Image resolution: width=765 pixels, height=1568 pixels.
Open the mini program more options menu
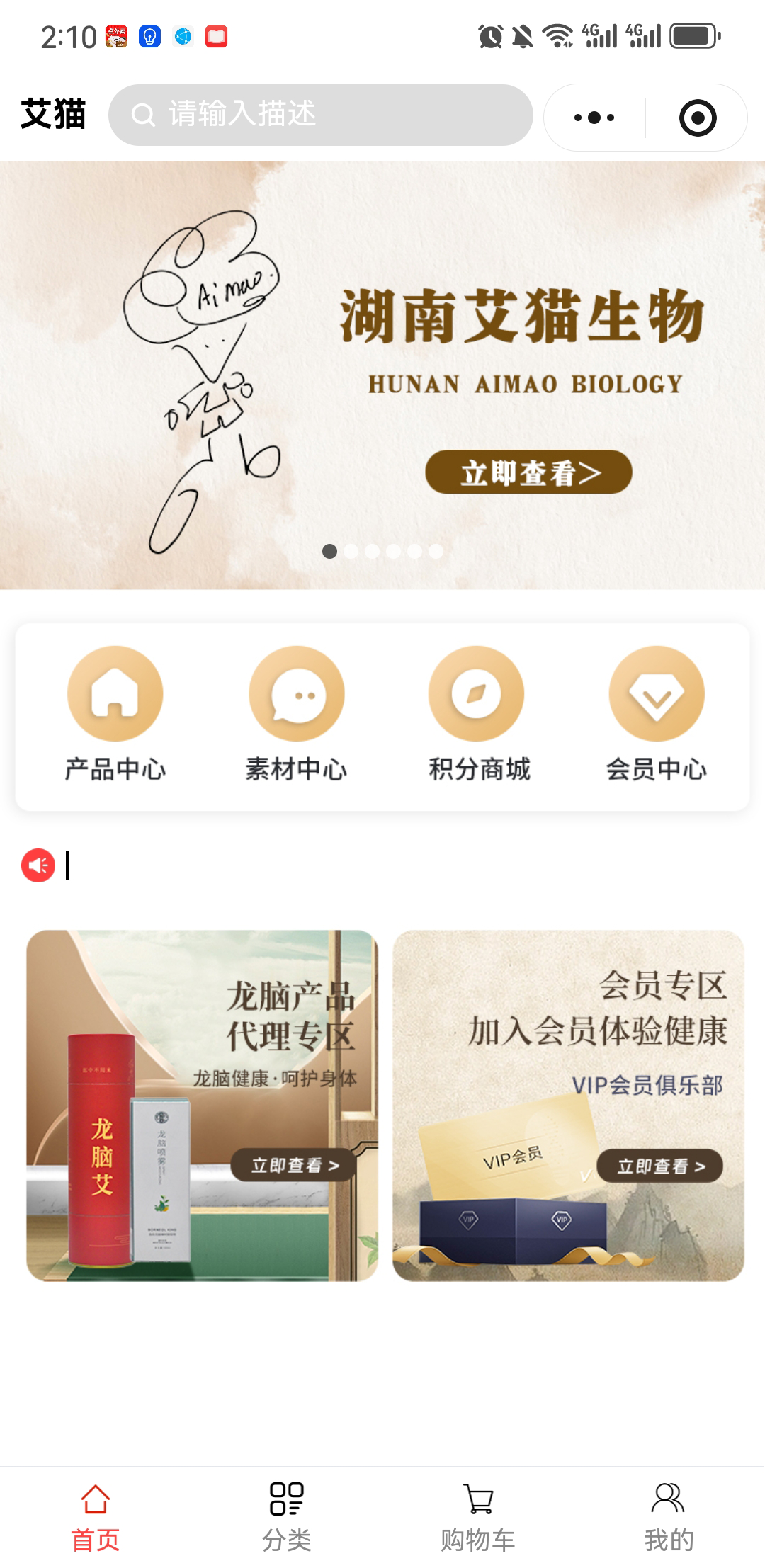click(x=594, y=118)
